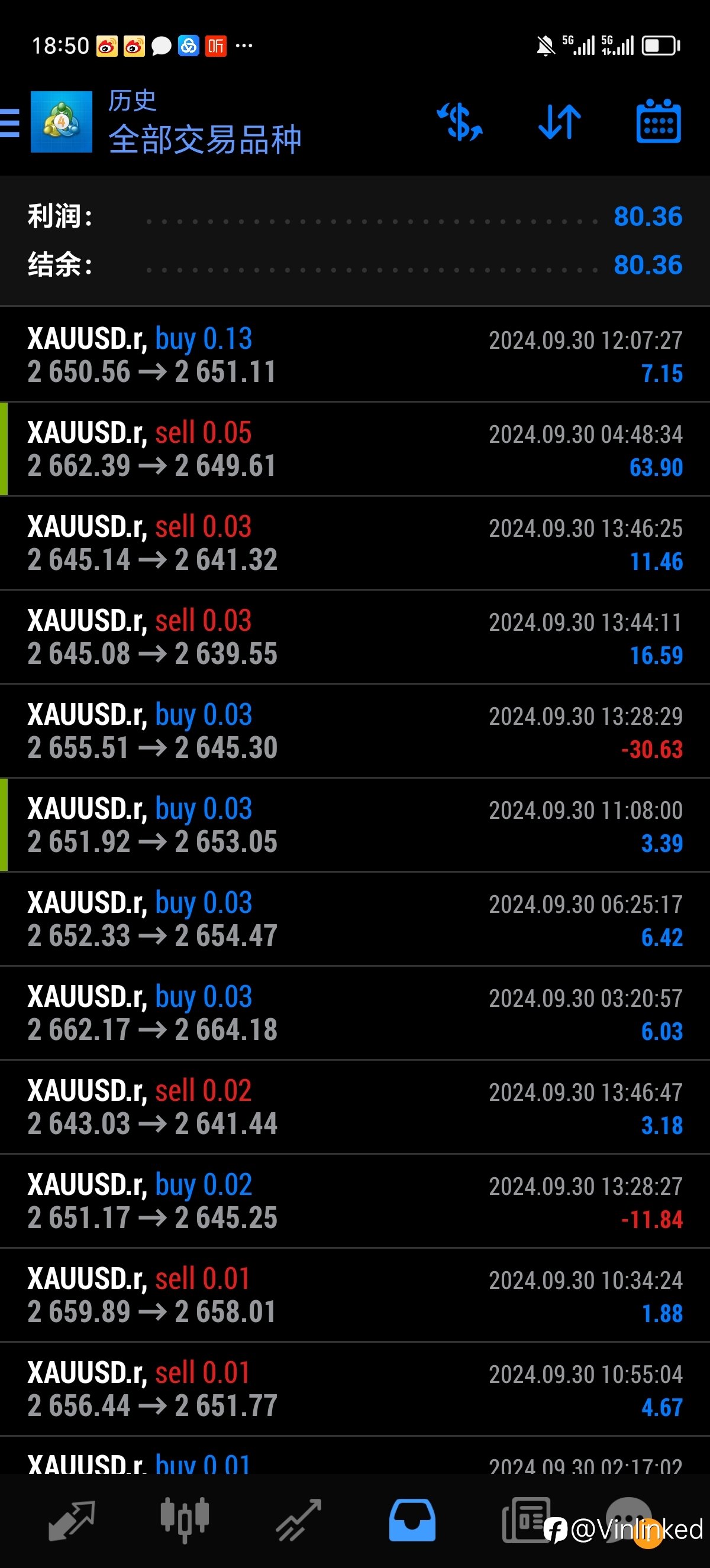The height and width of the screenshot is (1568, 710).
Task: Open the buy 0.02 trade losing -11.84
Action: pos(355,1200)
